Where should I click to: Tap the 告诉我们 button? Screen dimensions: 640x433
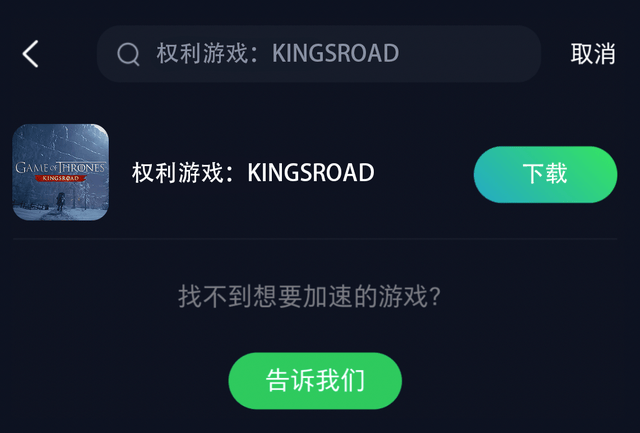pos(315,381)
